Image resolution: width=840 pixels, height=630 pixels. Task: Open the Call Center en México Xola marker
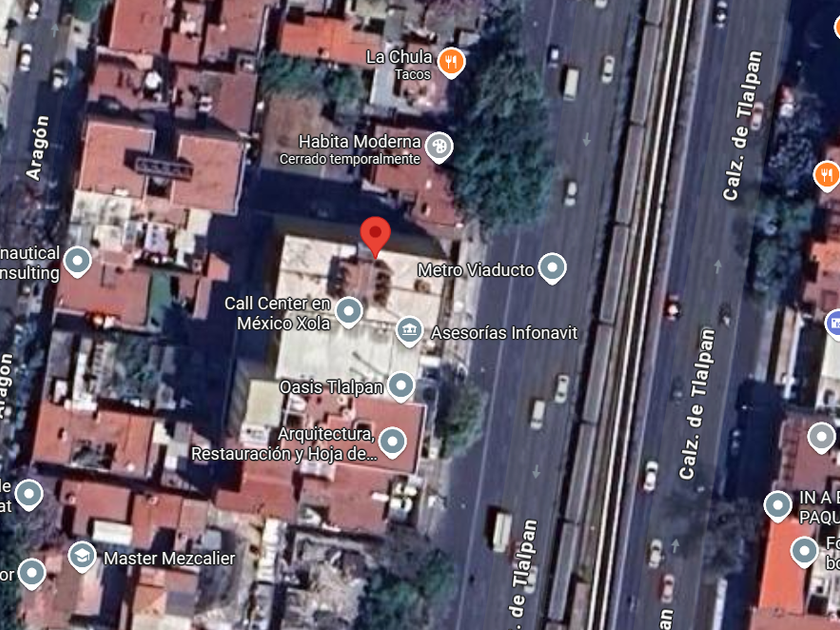[348, 311]
